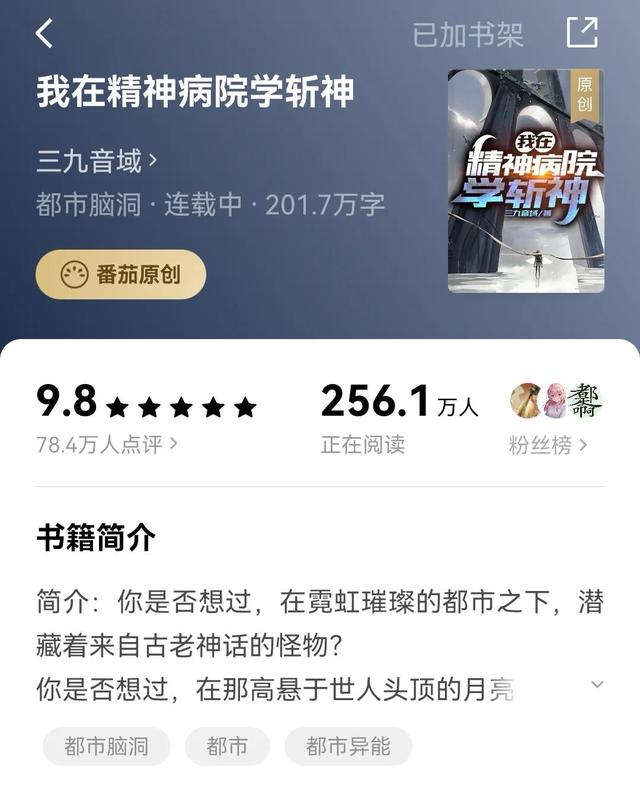Share this book via the share icon

582,33
